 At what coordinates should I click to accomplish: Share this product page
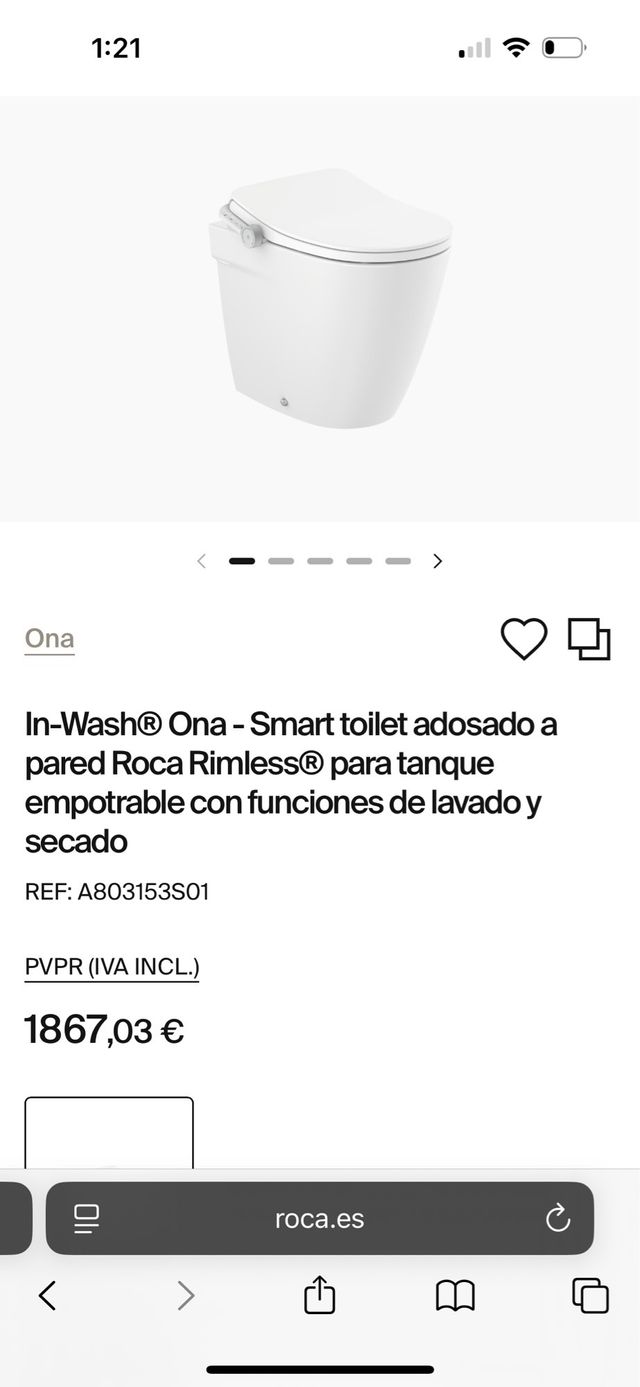[319, 1296]
